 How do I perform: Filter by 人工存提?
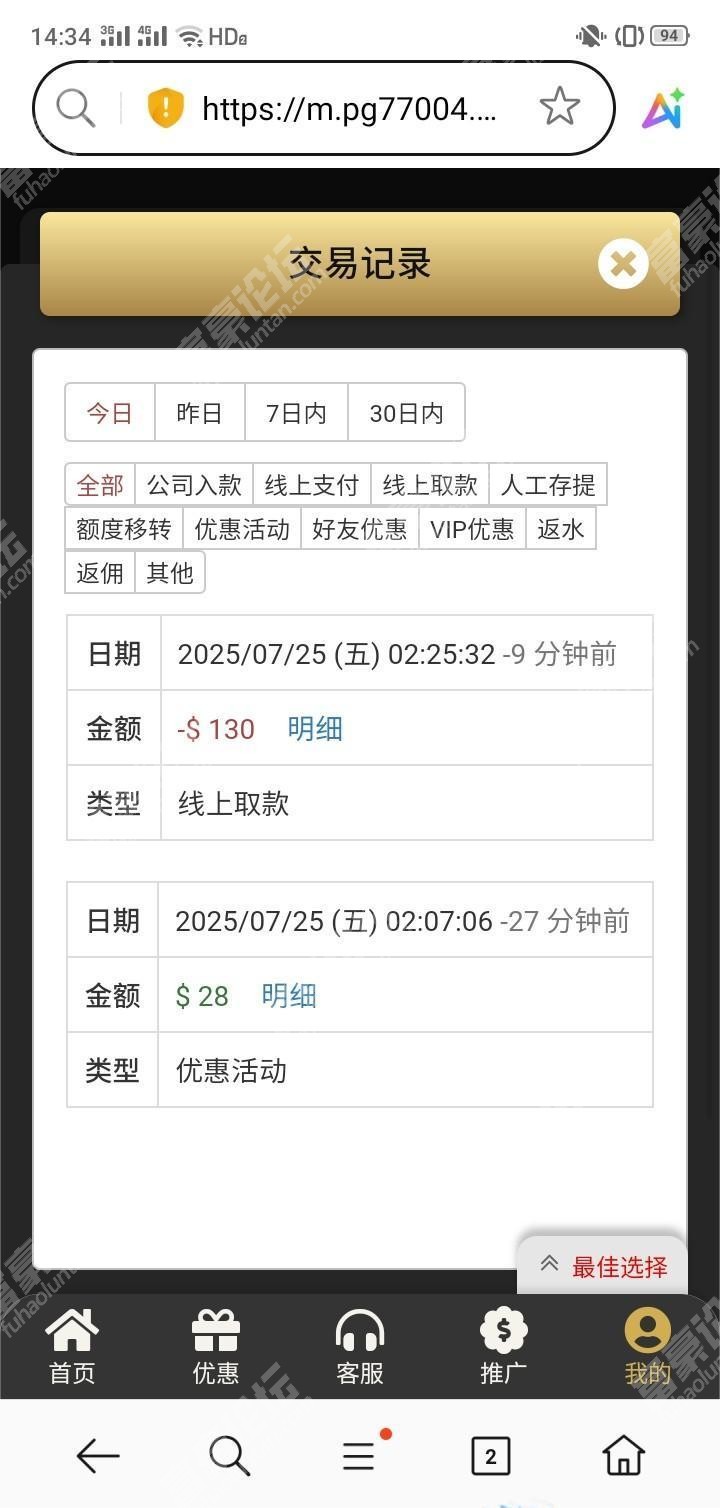[x=548, y=485]
